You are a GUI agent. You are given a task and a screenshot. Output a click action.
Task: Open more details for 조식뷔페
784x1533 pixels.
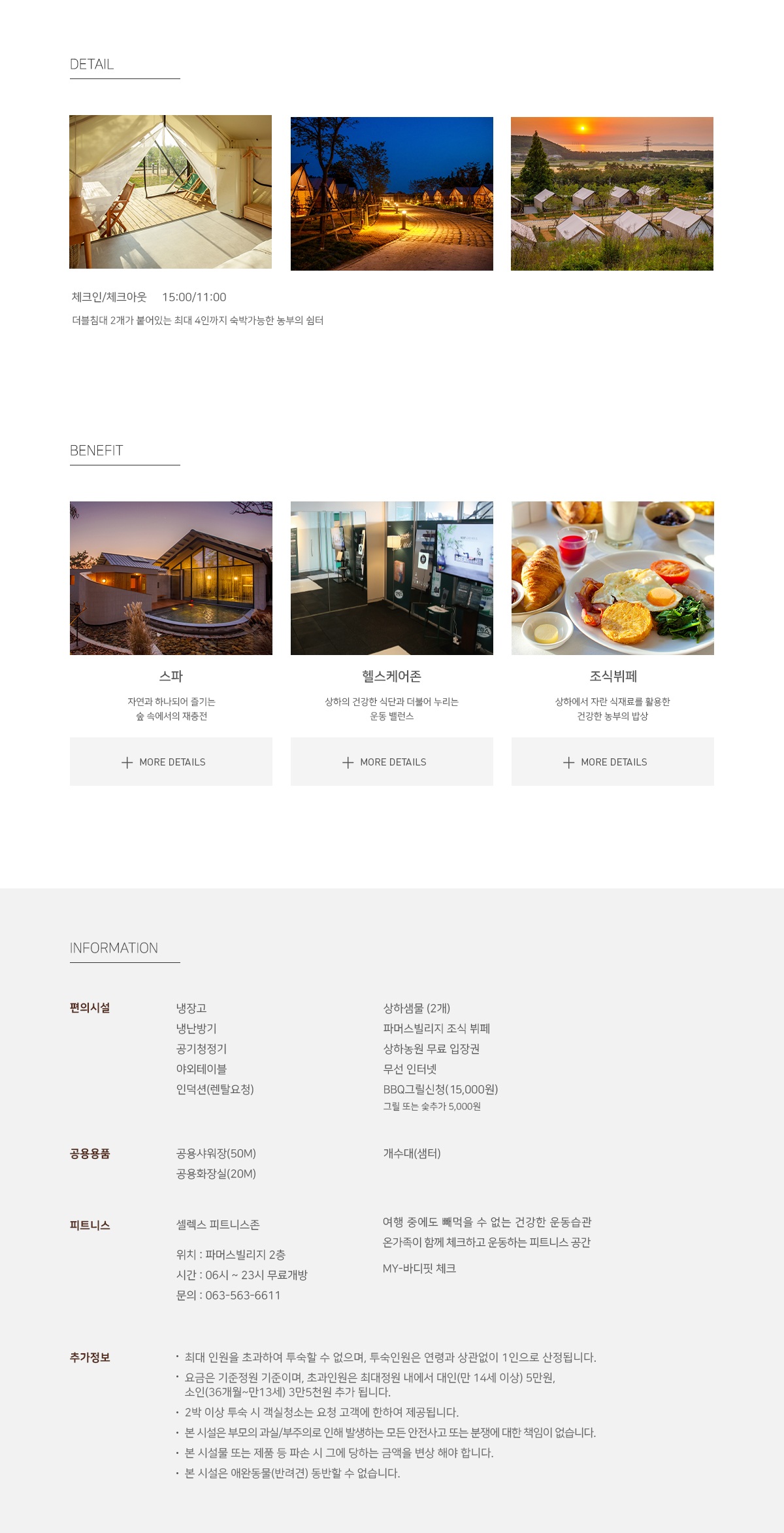(x=612, y=762)
